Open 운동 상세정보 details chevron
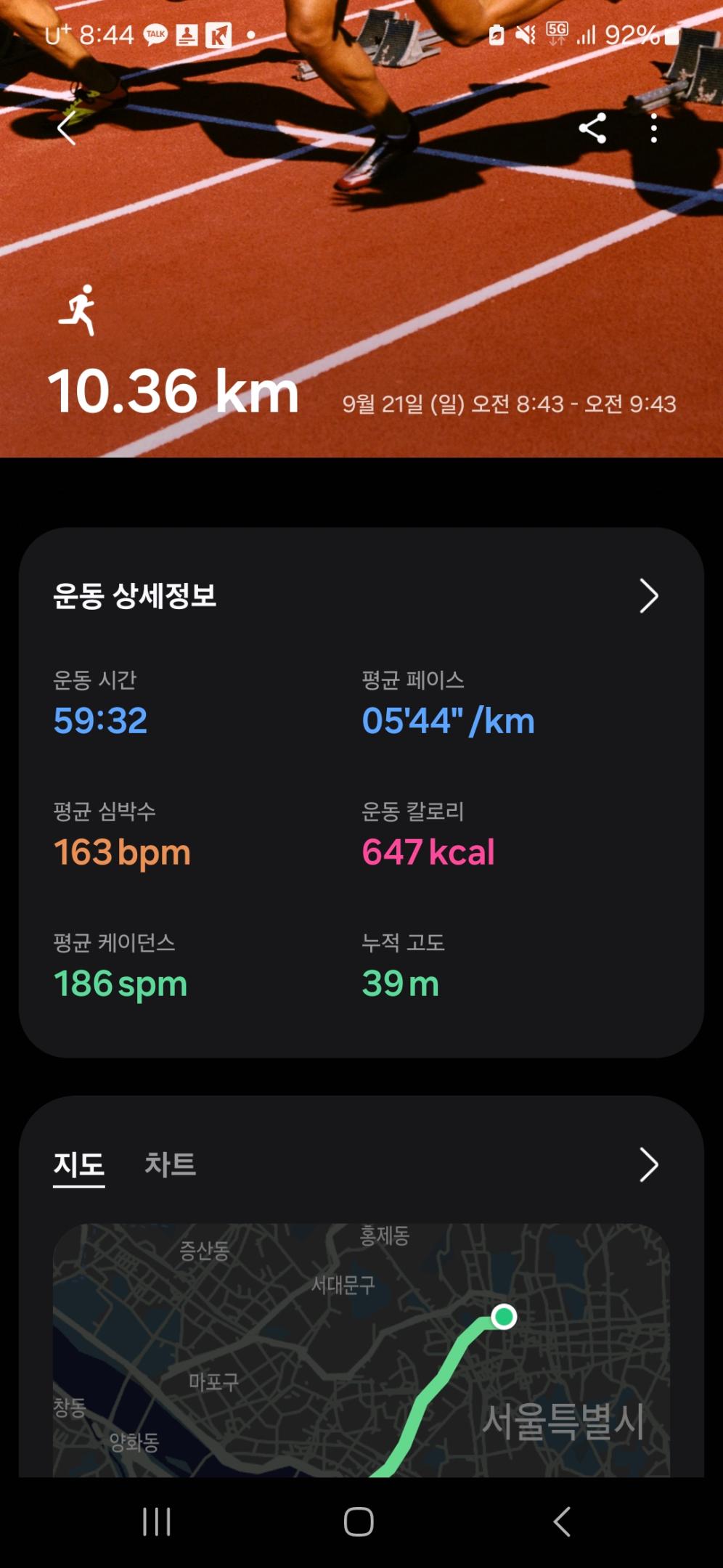 tap(648, 596)
